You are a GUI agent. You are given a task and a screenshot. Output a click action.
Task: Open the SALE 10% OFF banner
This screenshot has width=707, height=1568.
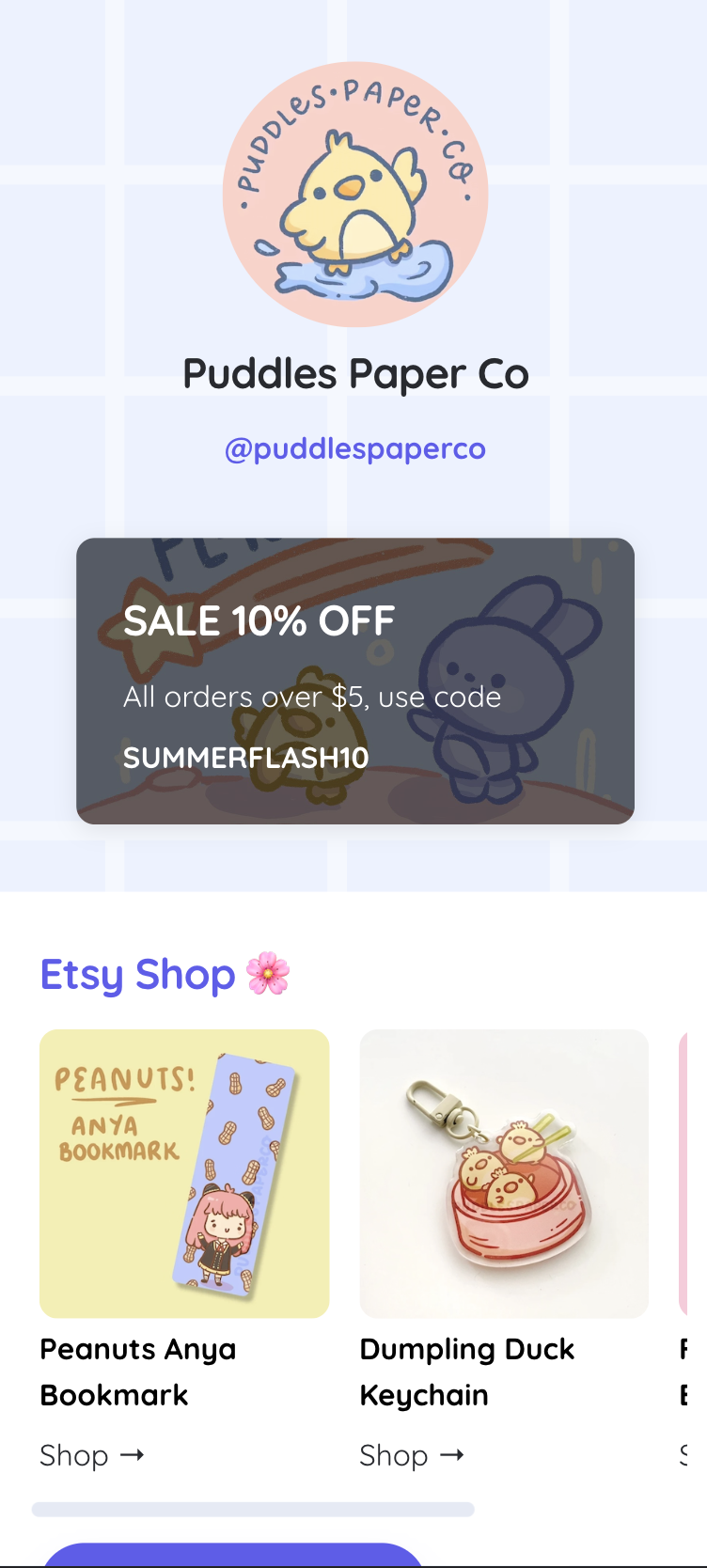(354, 681)
